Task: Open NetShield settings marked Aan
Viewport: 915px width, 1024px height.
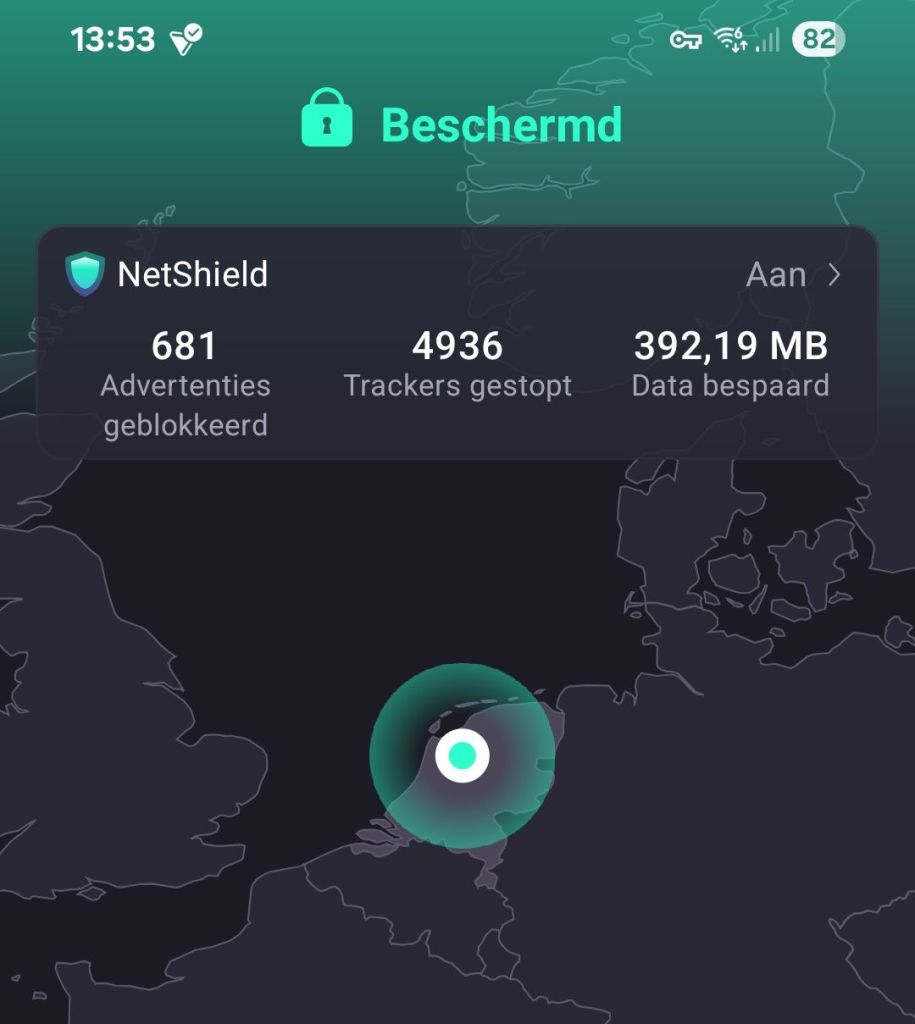Action: coord(793,275)
